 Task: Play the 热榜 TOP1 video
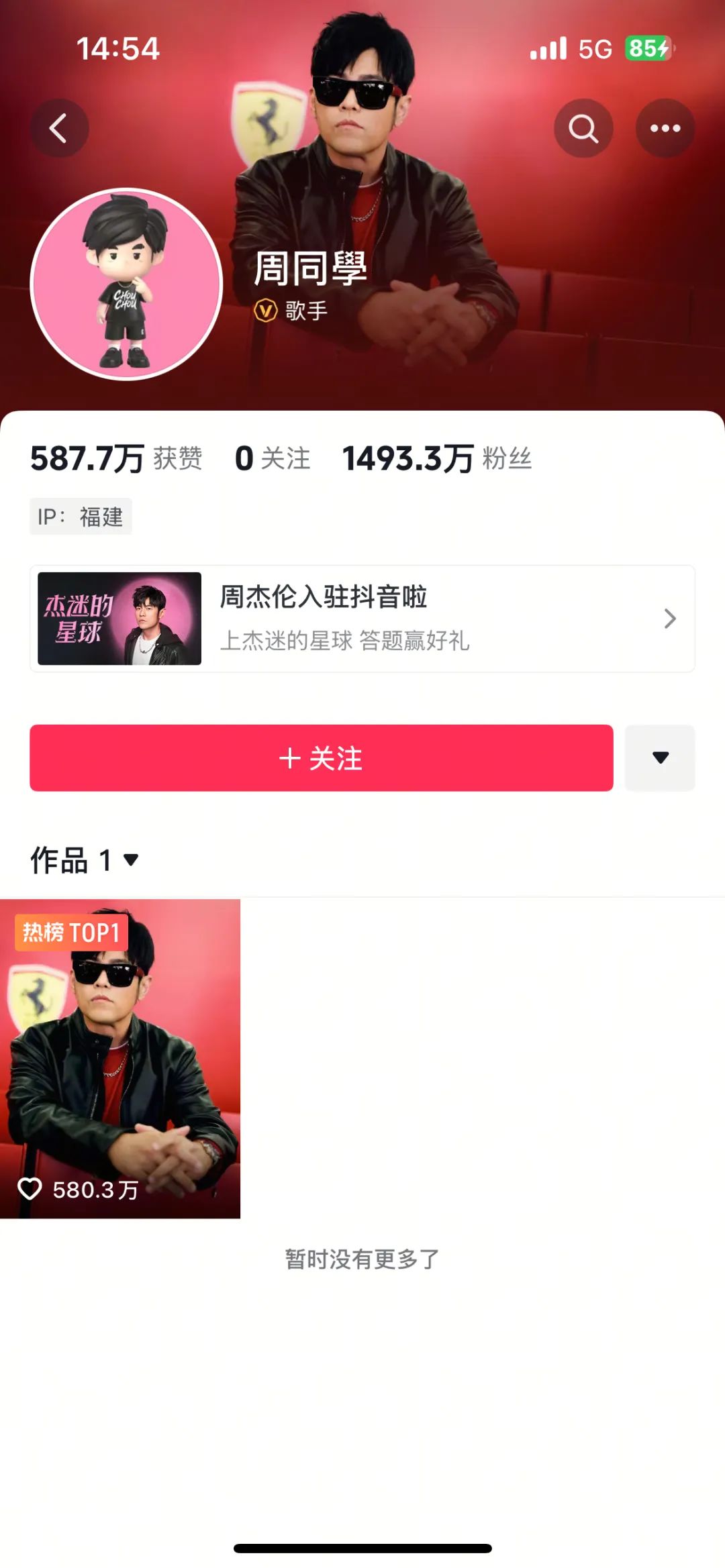[120, 1058]
